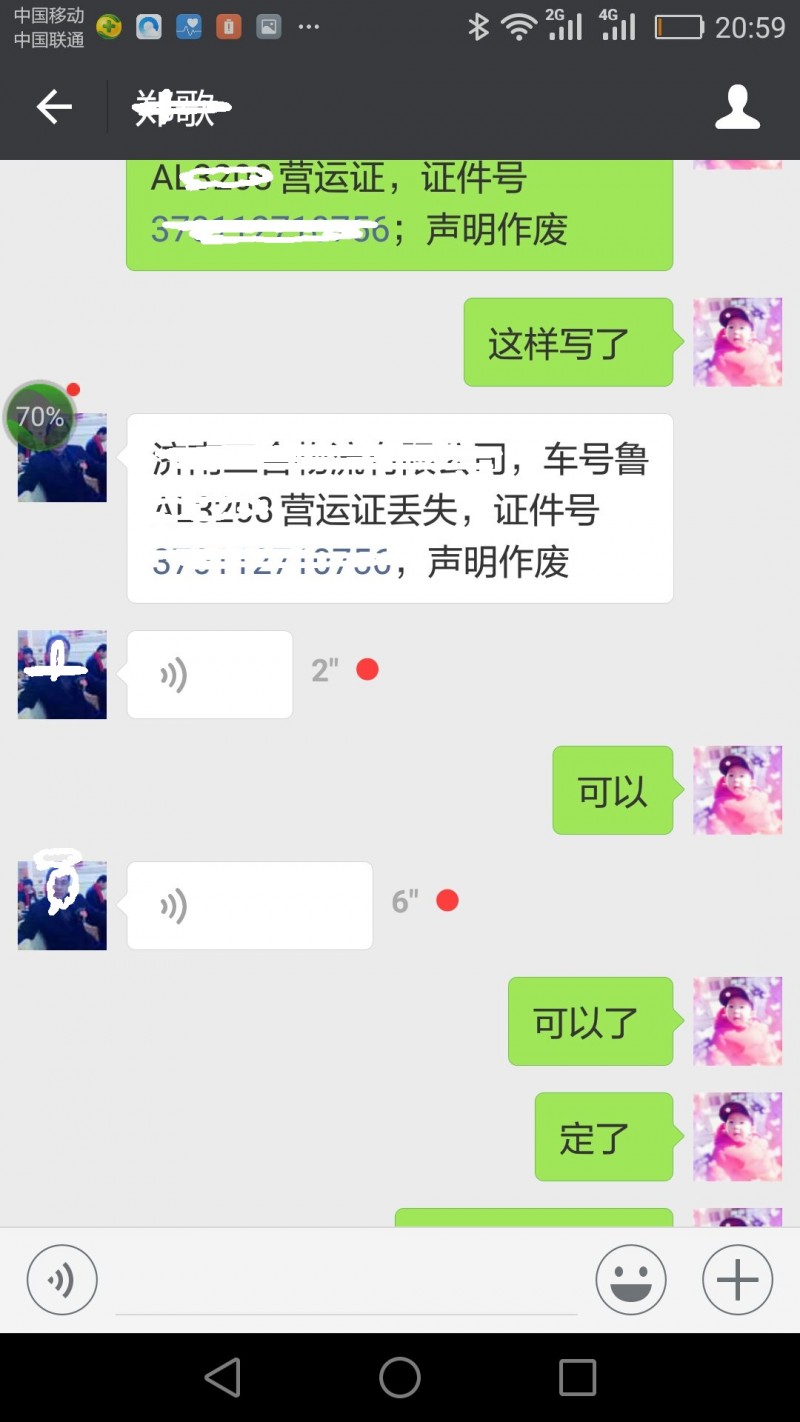Open sender avatar beside 这样写了 message
The width and height of the screenshot is (800, 1422).
737,342
